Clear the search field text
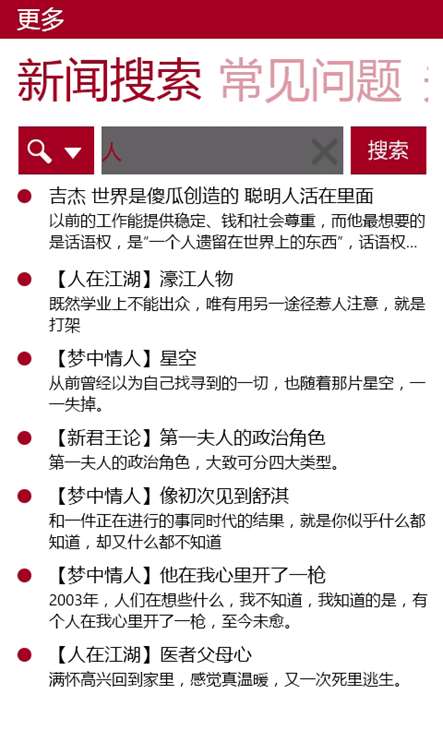Screen dimensions: 443x738 [324, 152]
